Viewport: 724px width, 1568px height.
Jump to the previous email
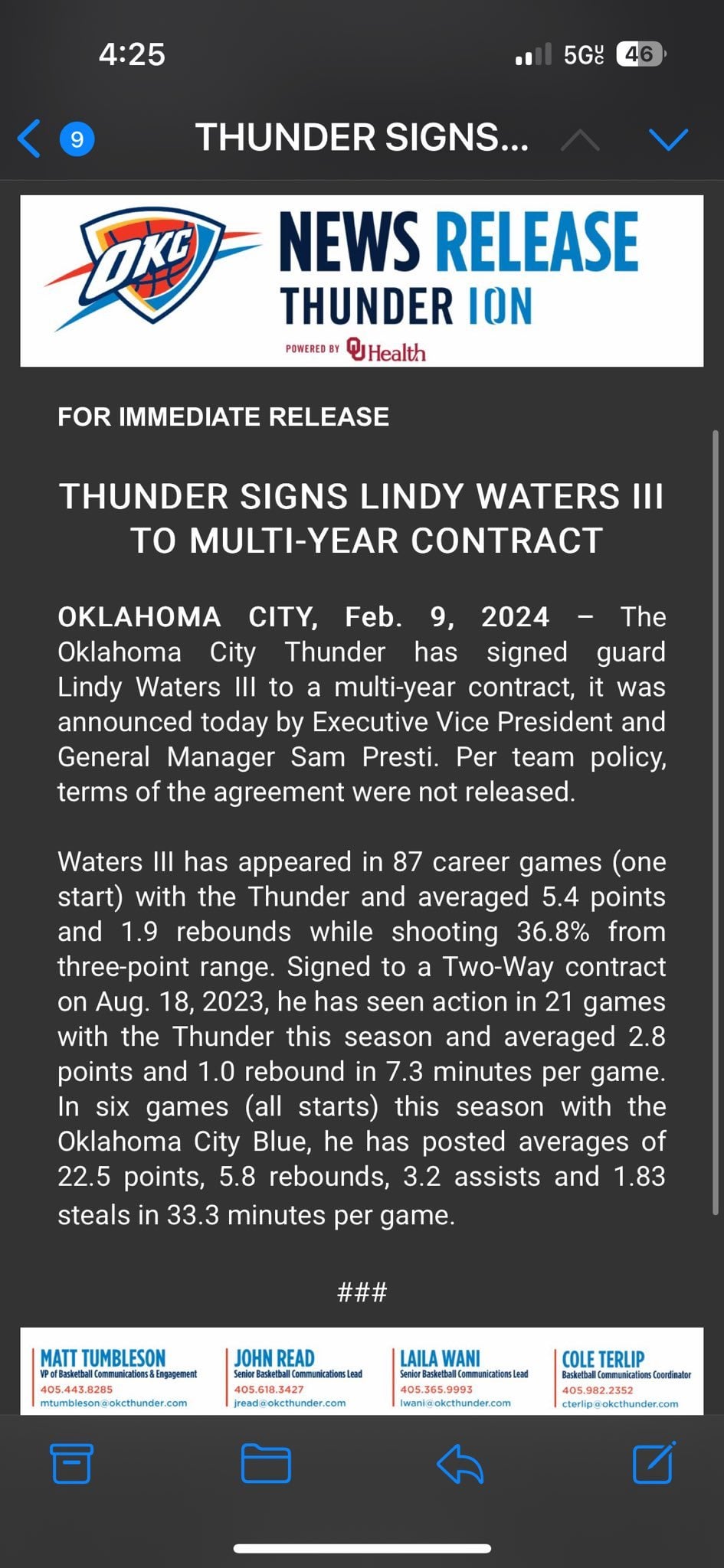pos(580,139)
